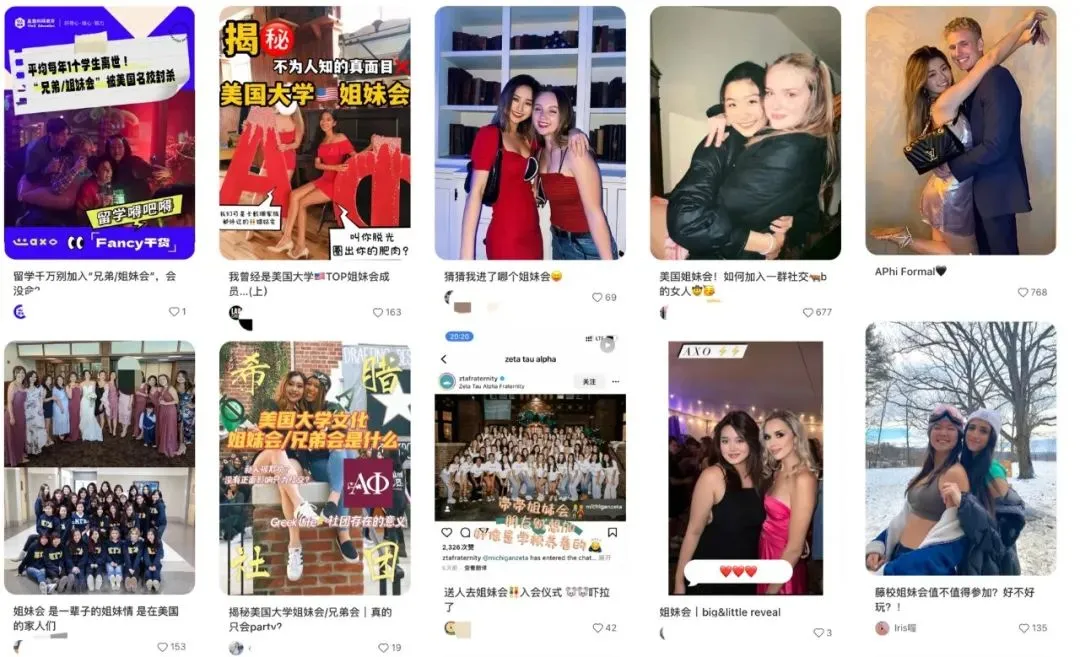Viewport: 1080px width, 657px height.
Task: Like the post with 677 likes
Action: (809, 312)
